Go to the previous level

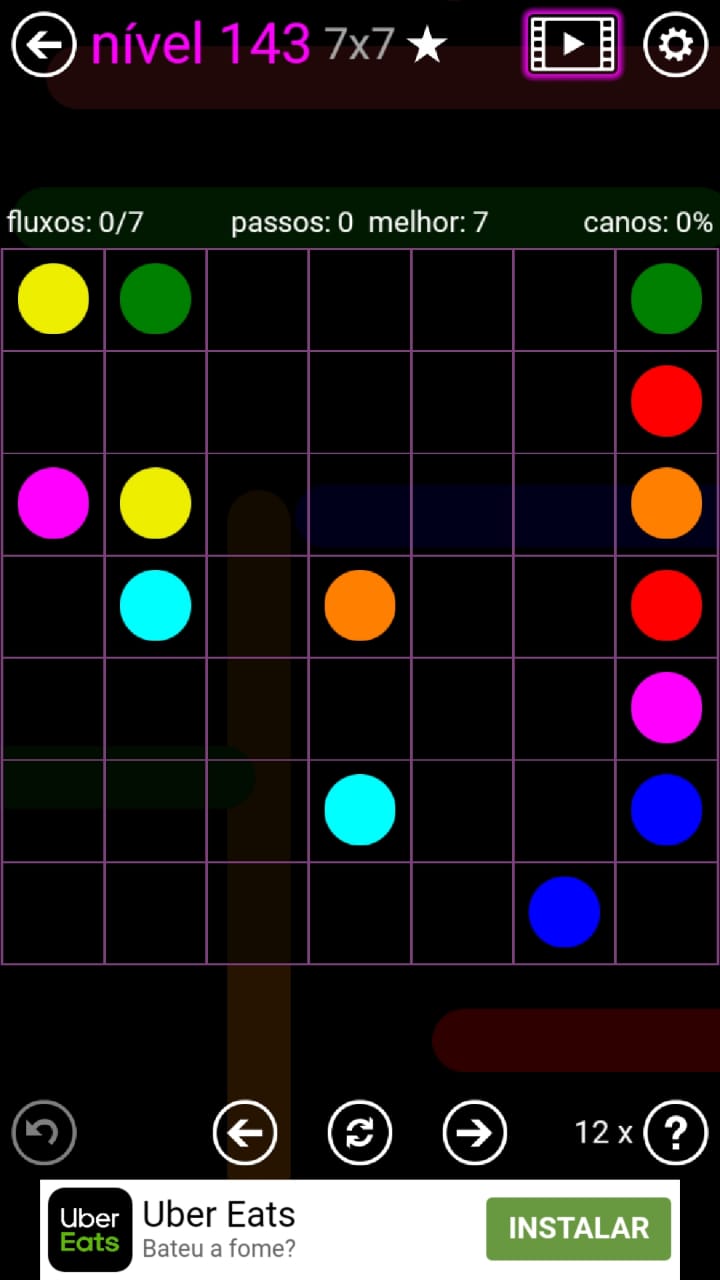(245, 1132)
